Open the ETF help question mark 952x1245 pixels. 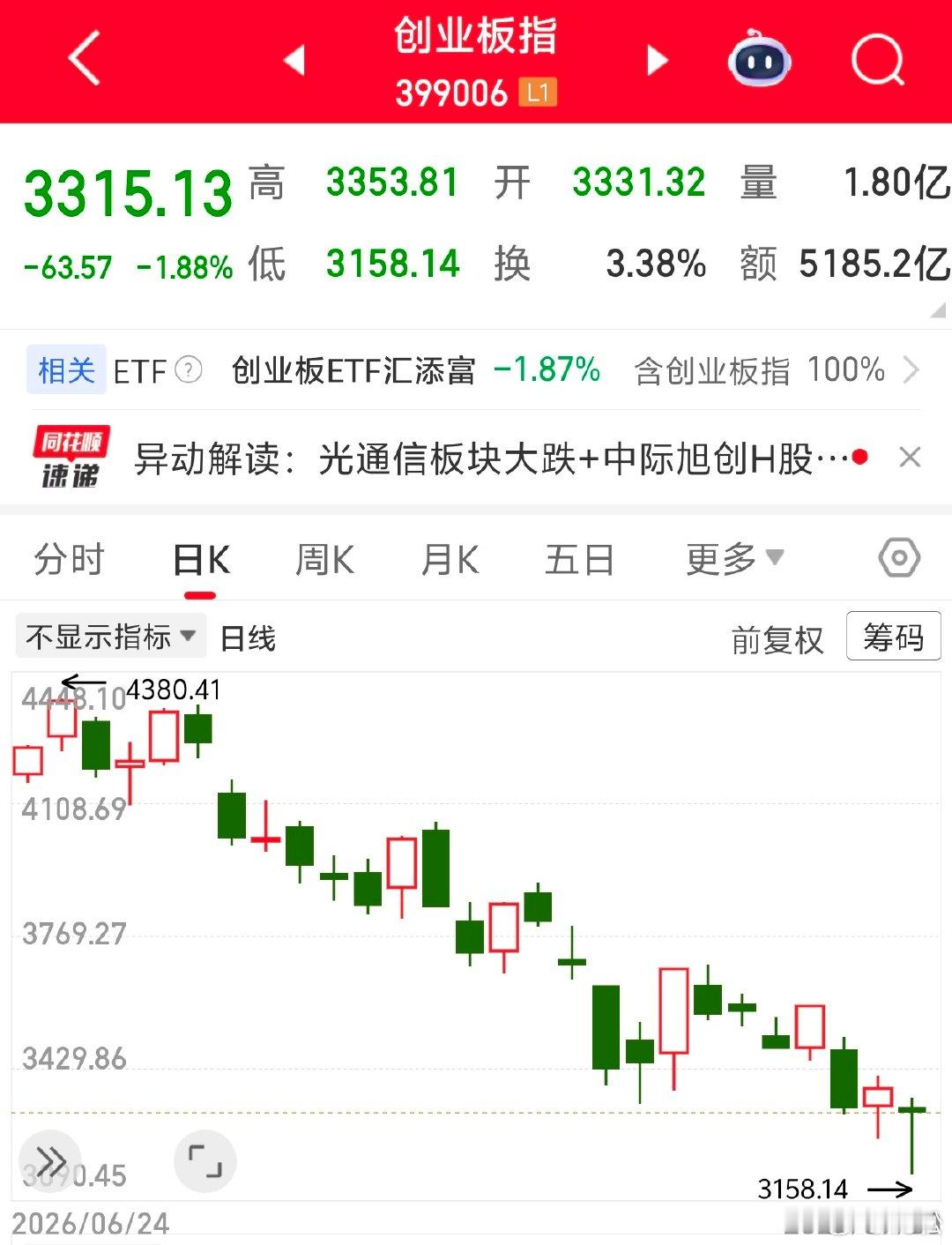(189, 369)
